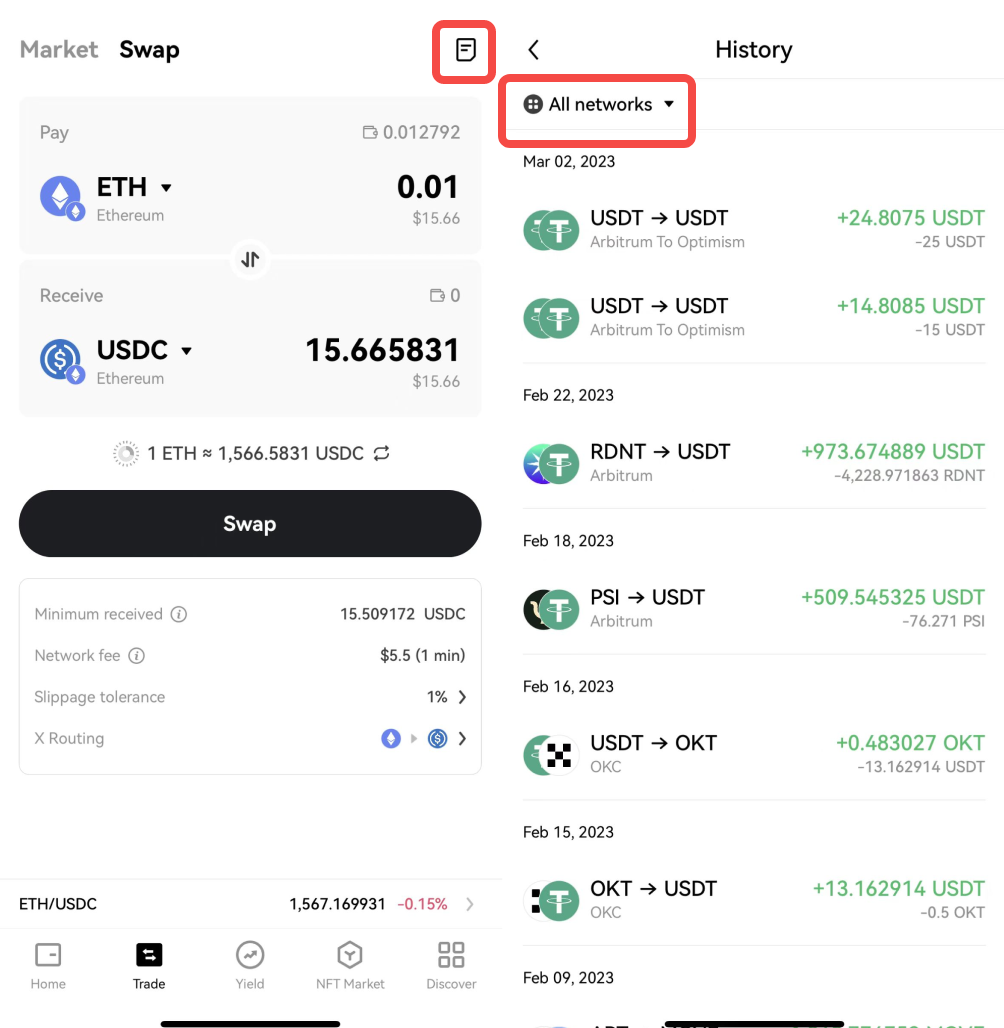
Task: Tap the black Swap button
Action: (250, 523)
